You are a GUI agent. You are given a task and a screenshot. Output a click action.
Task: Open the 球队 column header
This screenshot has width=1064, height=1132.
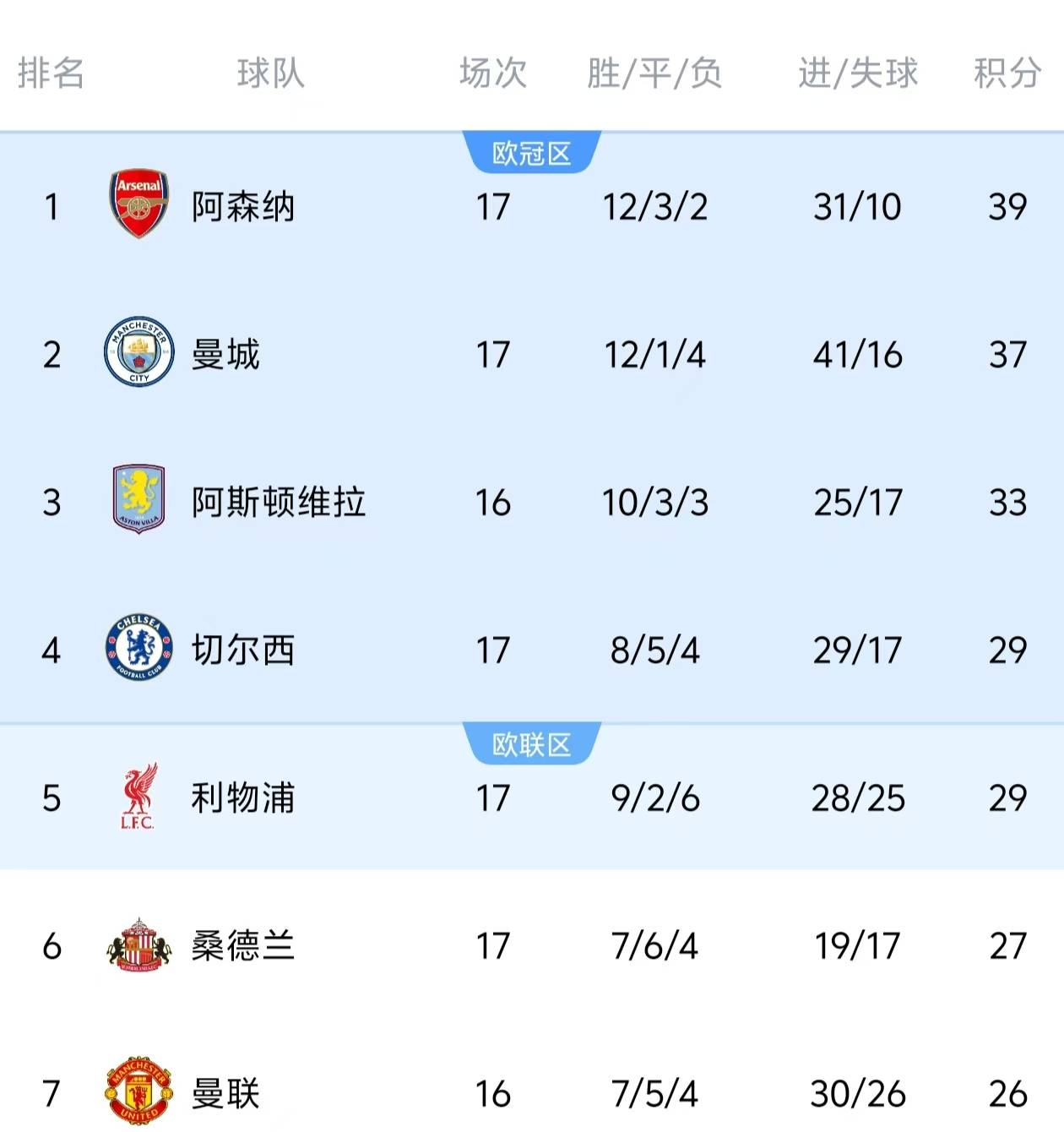(x=272, y=74)
